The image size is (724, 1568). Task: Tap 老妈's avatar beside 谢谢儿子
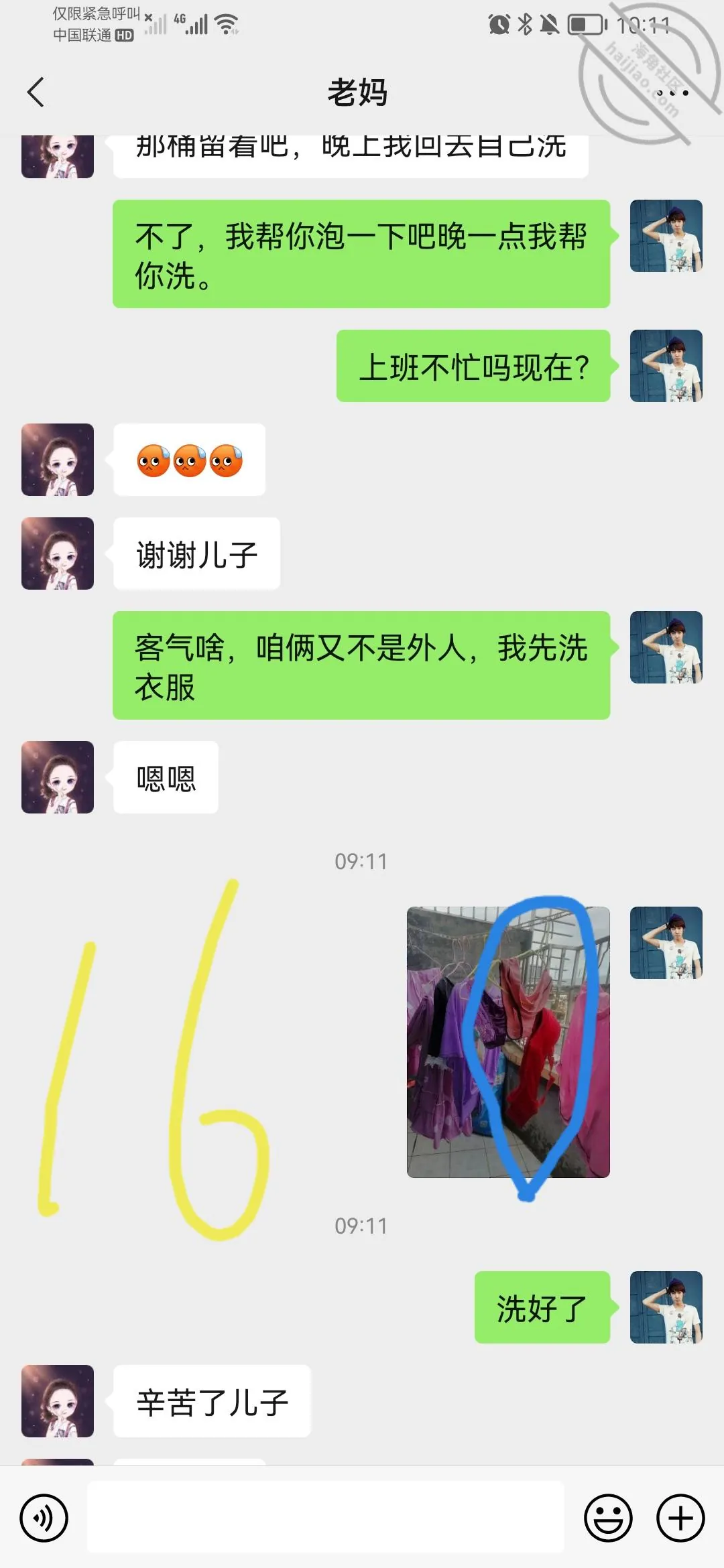(58, 553)
